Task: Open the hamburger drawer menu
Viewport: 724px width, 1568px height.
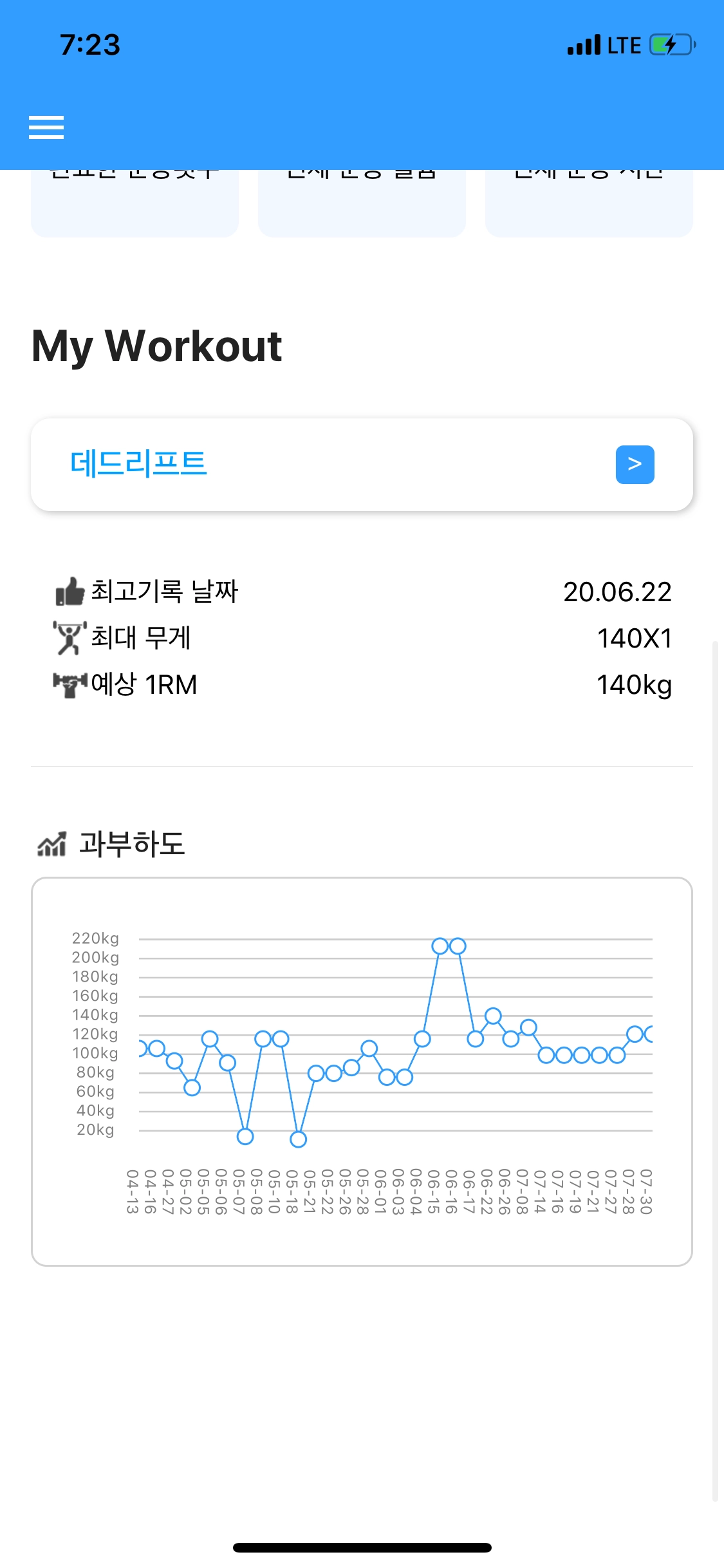Action: tap(46, 127)
